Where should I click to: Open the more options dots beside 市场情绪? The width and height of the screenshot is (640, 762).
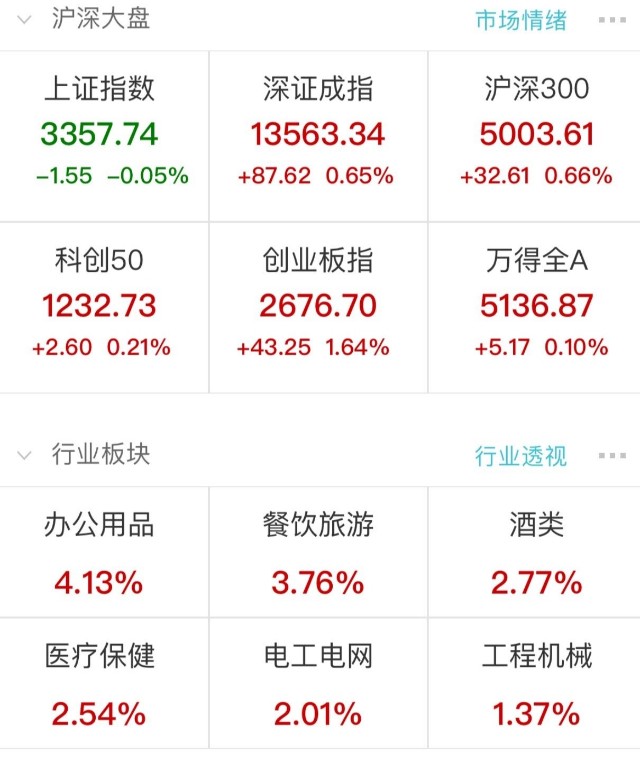point(612,20)
